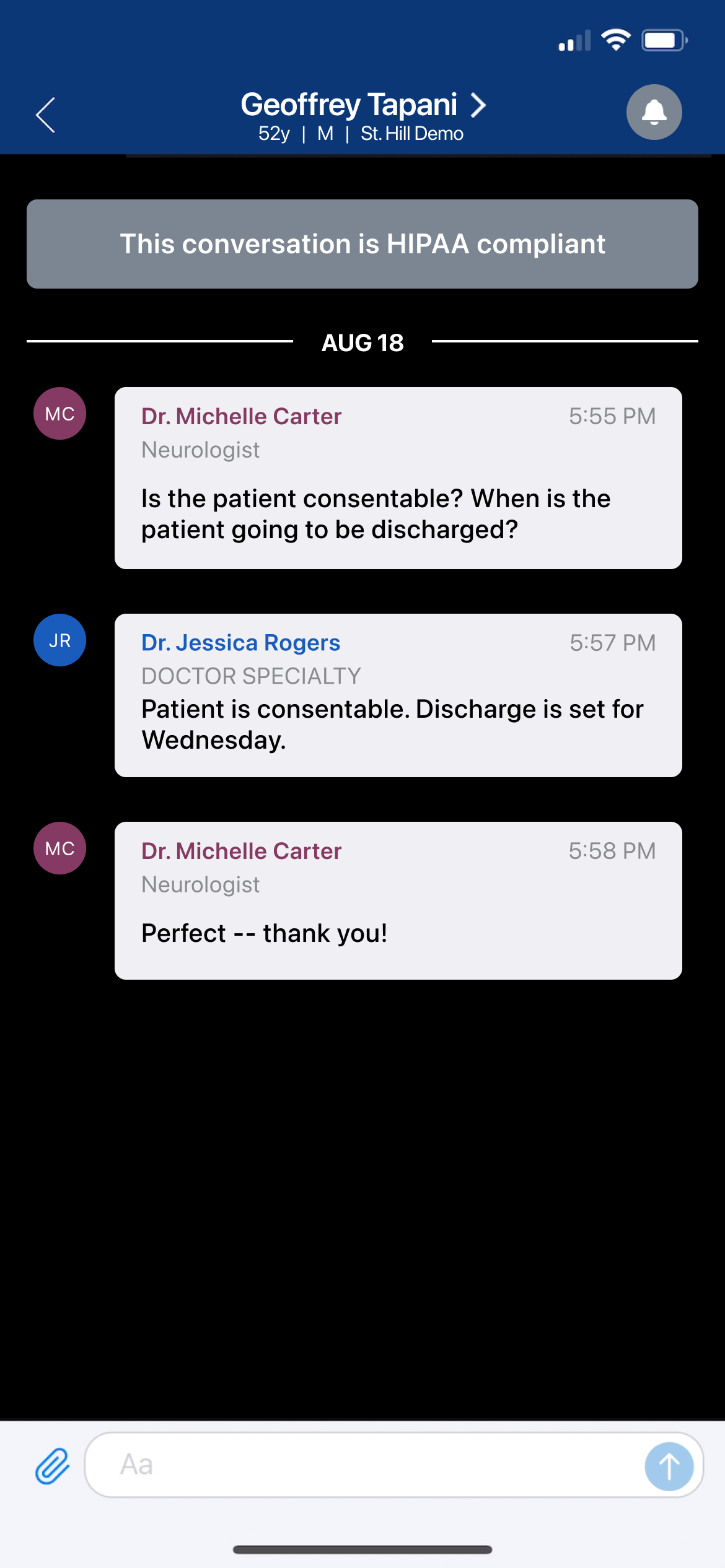The image size is (725, 1568).
Task: Open the HIPAA compliant notice banner
Action: coord(362,243)
